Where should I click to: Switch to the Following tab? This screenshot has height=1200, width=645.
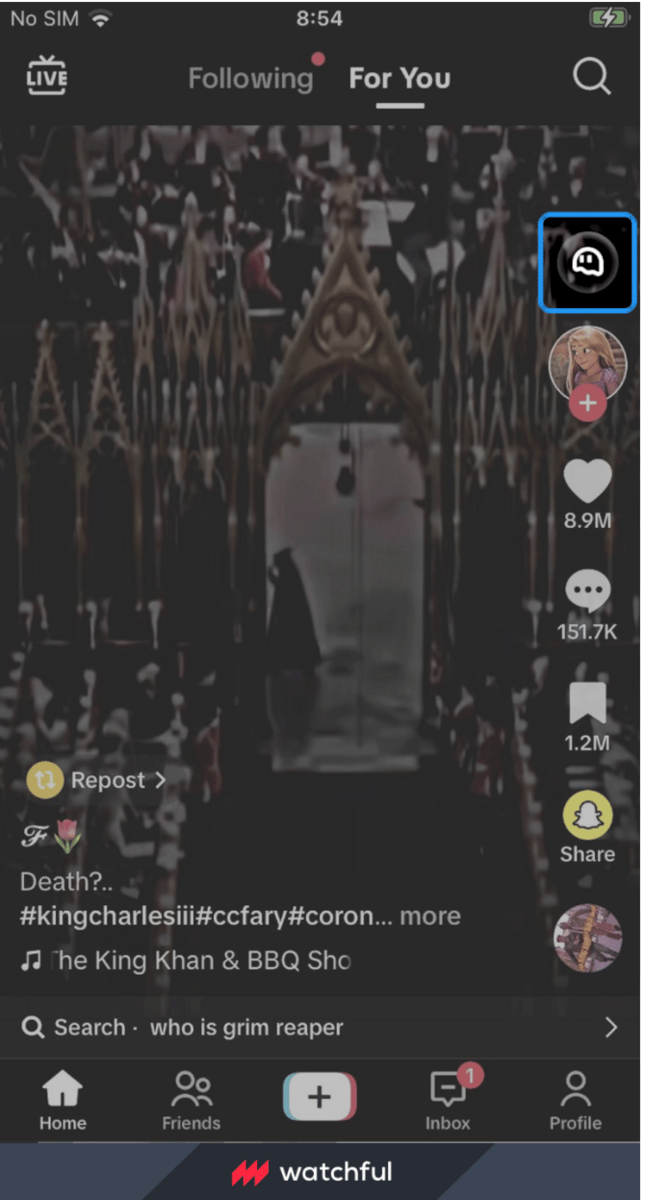tap(250, 78)
